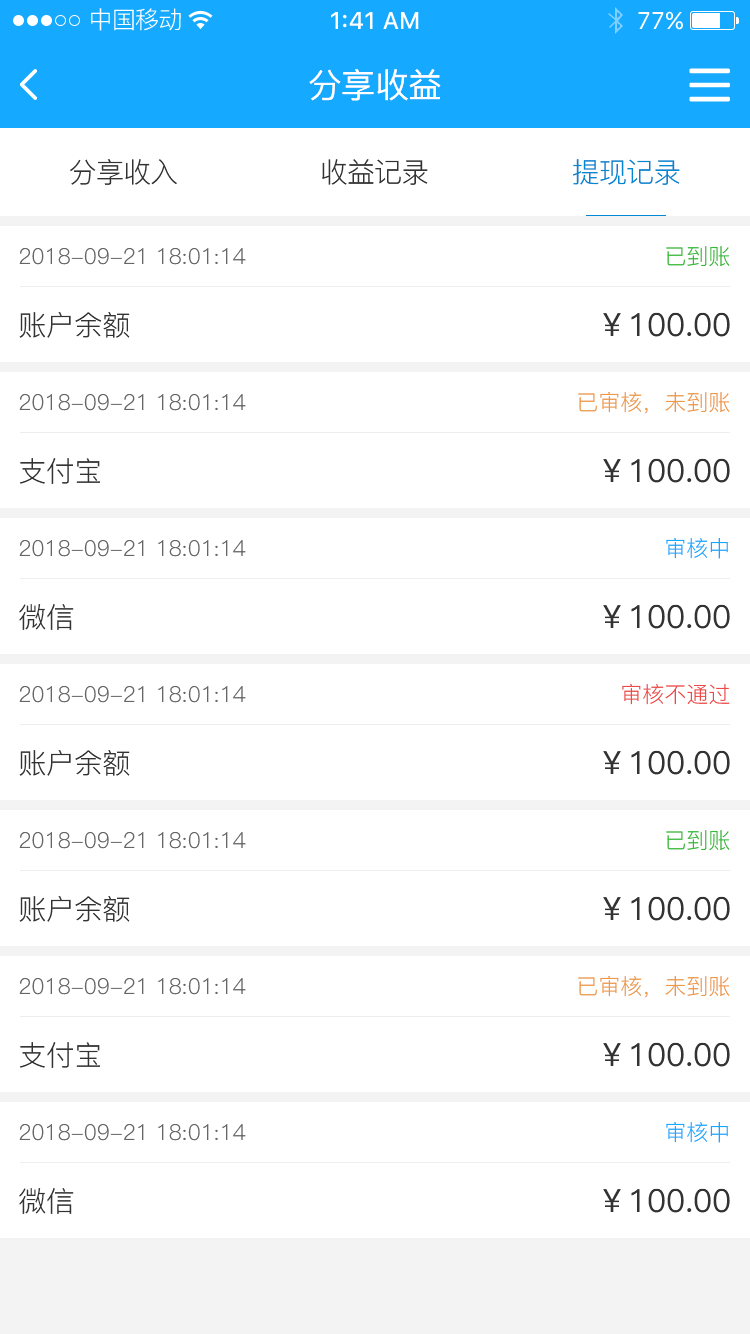
Task: Tap the ¥100.00 amount of 支付宝 entry
Action: (x=665, y=470)
